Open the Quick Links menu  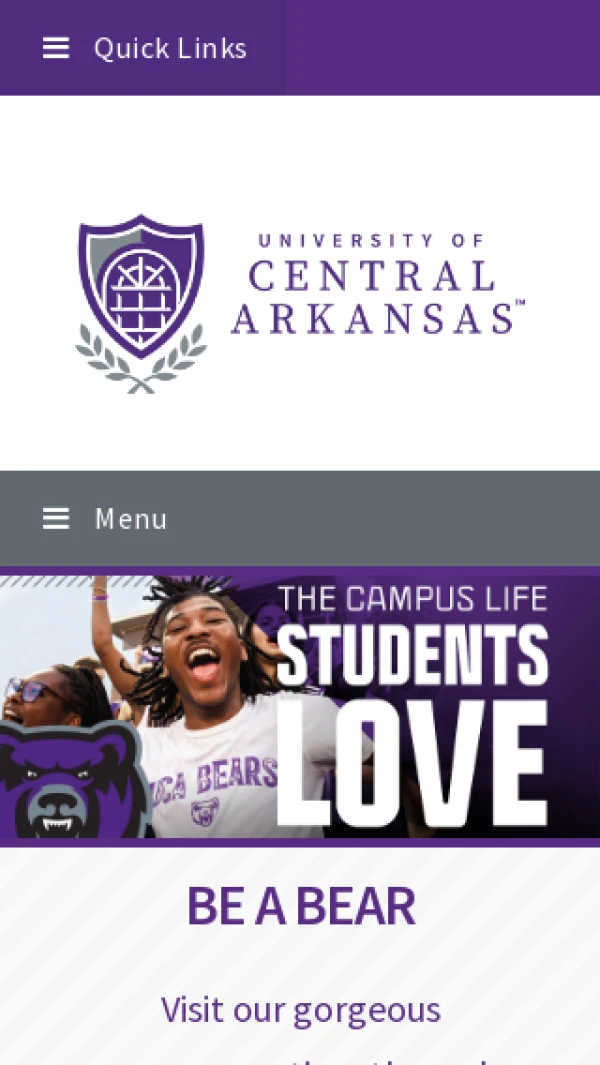[x=143, y=48]
